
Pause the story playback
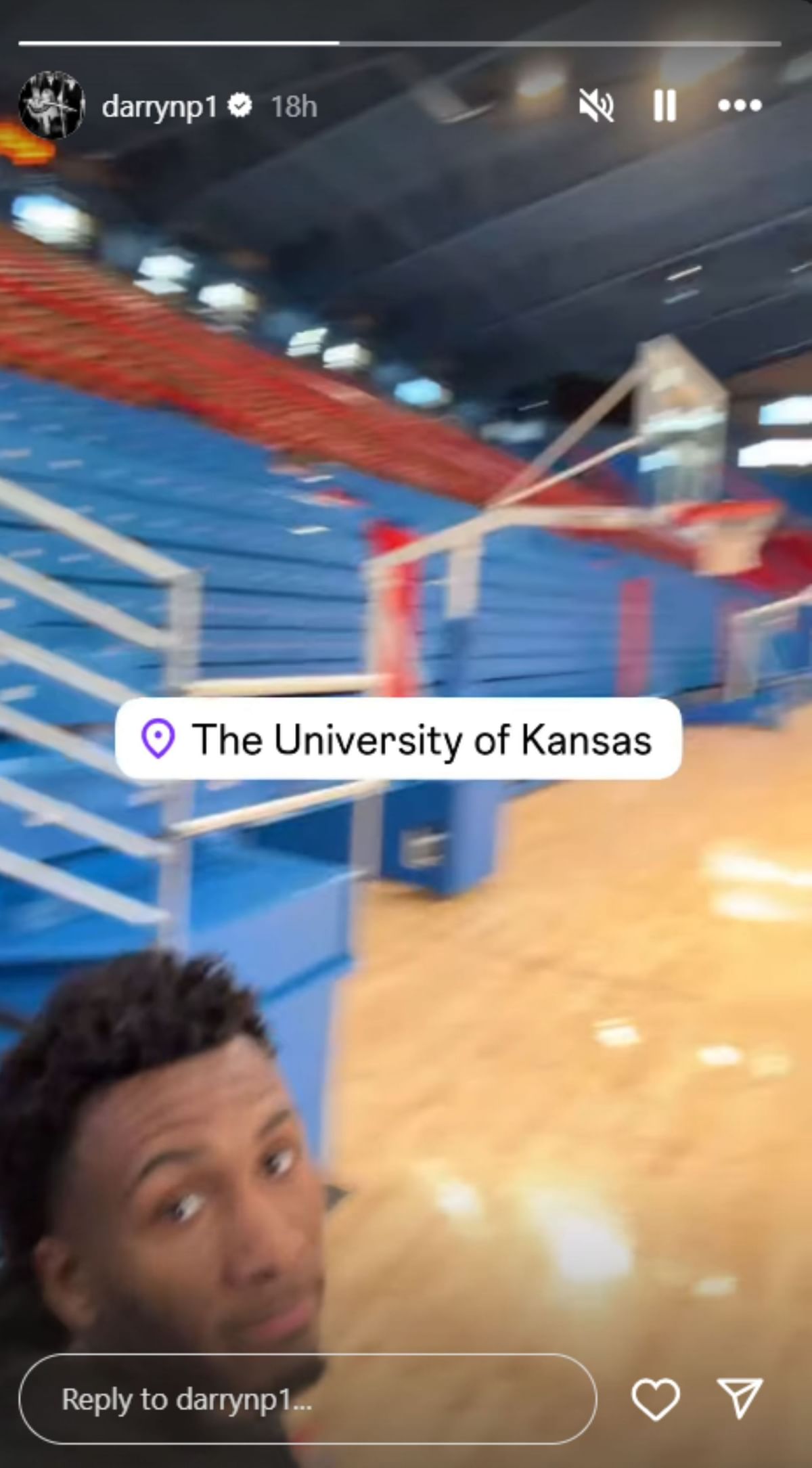point(664,106)
